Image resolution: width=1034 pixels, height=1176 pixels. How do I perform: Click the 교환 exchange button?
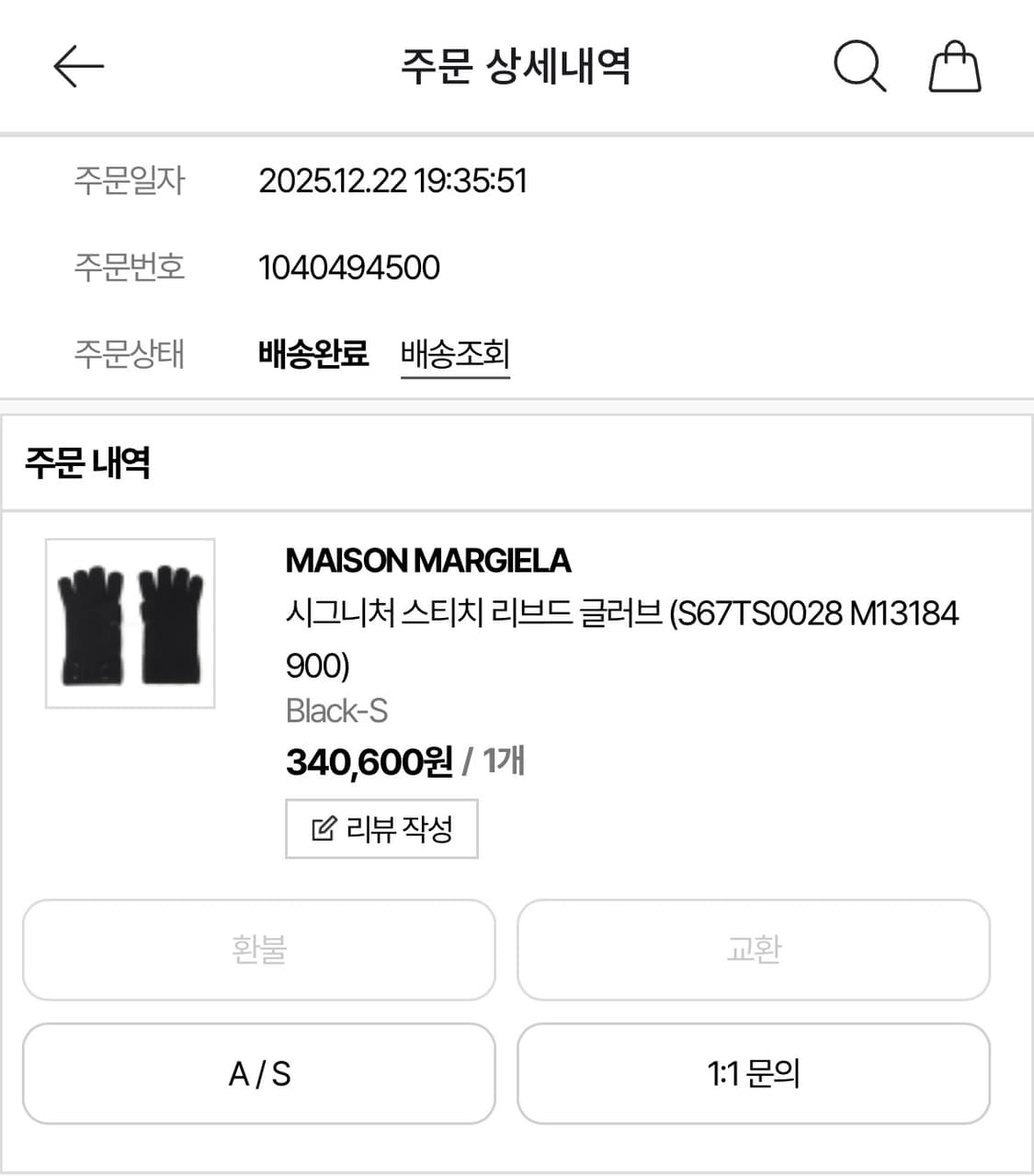[x=754, y=950]
